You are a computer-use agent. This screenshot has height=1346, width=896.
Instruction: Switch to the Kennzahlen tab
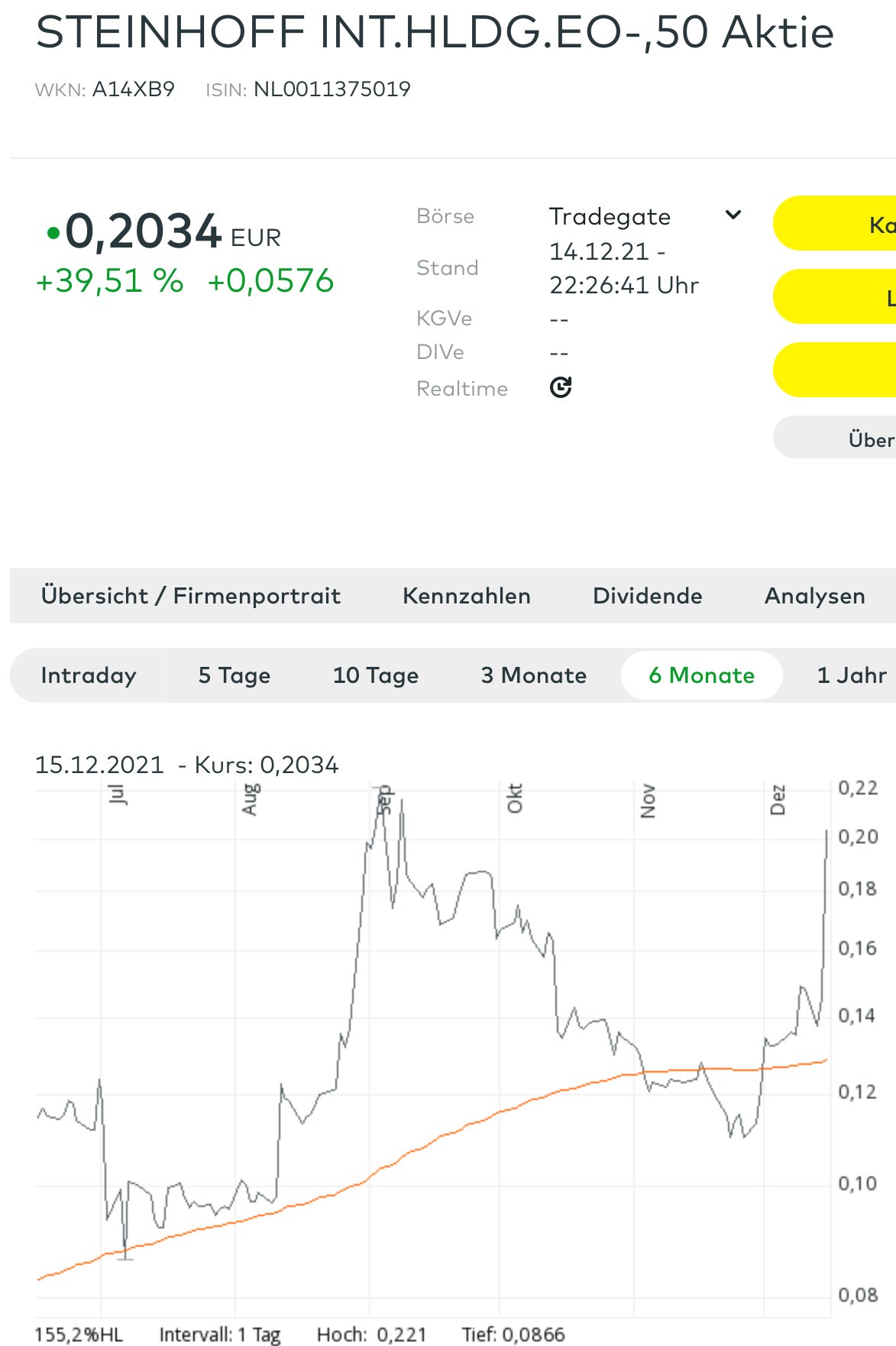(x=466, y=596)
